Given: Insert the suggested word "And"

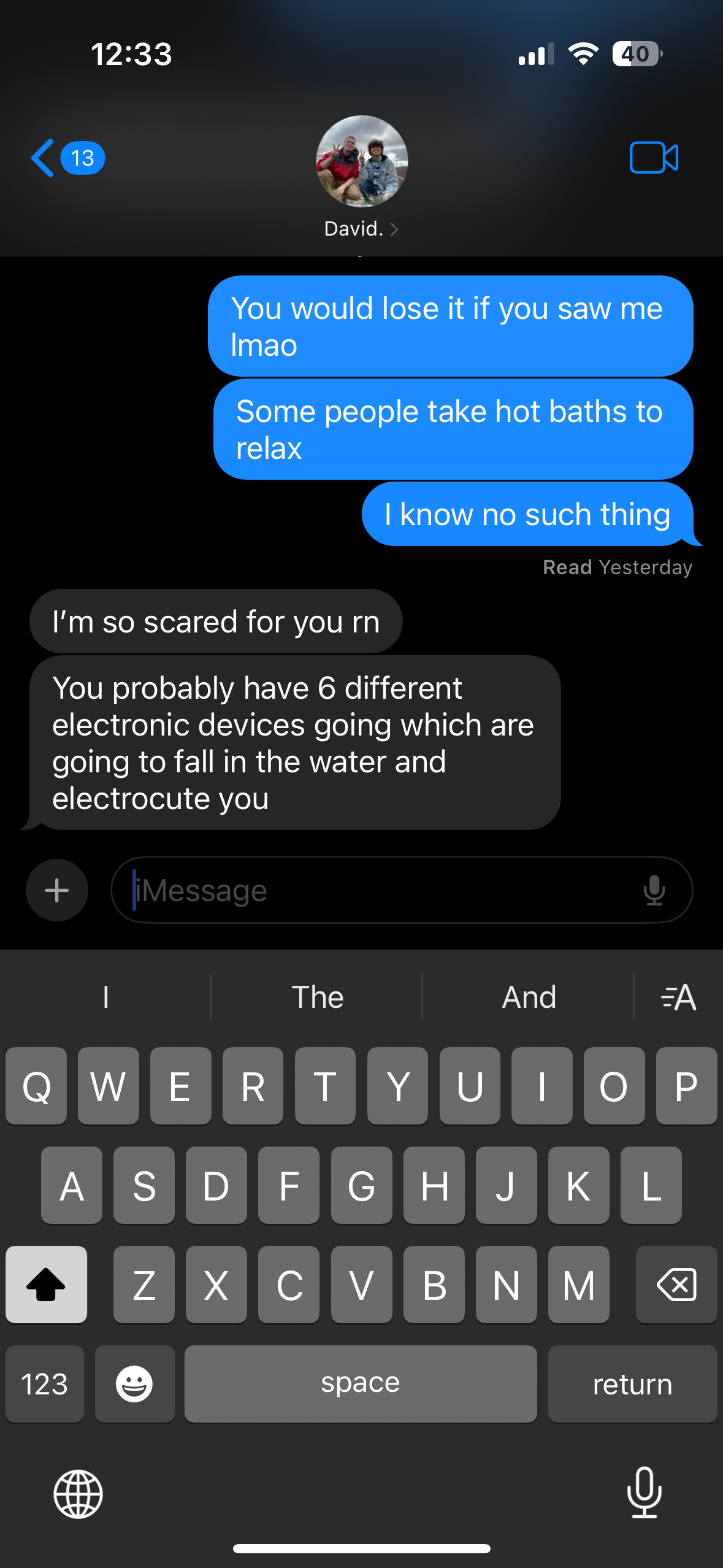Looking at the screenshot, I should click(x=529, y=997).
